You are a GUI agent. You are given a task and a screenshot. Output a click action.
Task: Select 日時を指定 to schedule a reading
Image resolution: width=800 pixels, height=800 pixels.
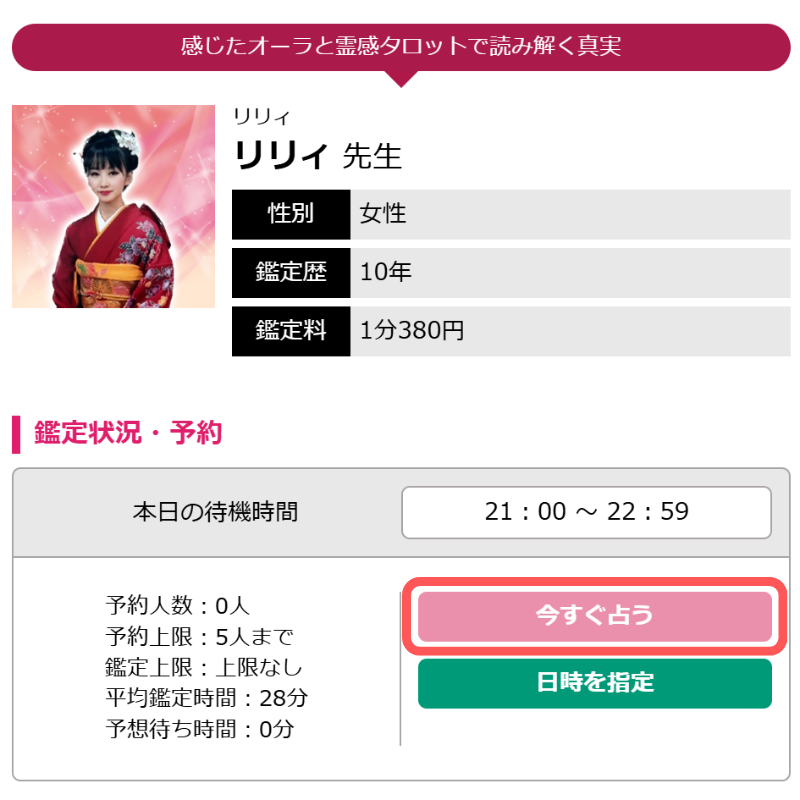594,683
